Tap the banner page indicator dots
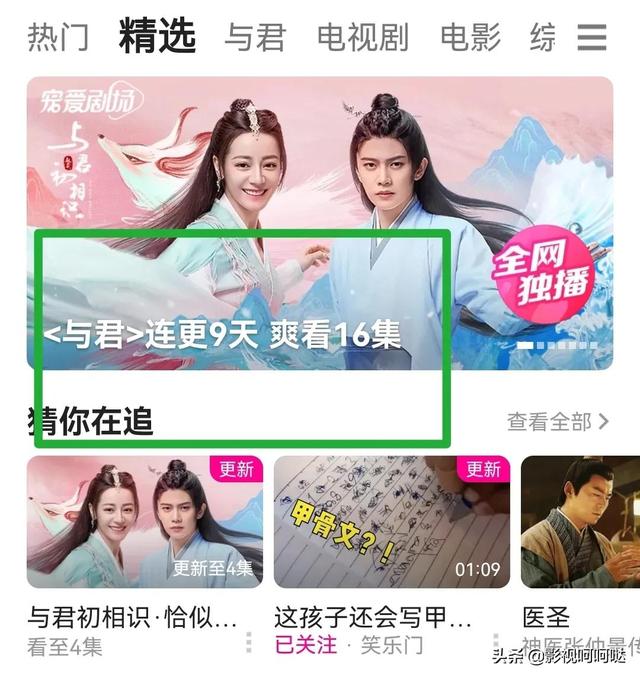This screenshot has width=640, height=679. pyautogui.click(x=557, y=345)
